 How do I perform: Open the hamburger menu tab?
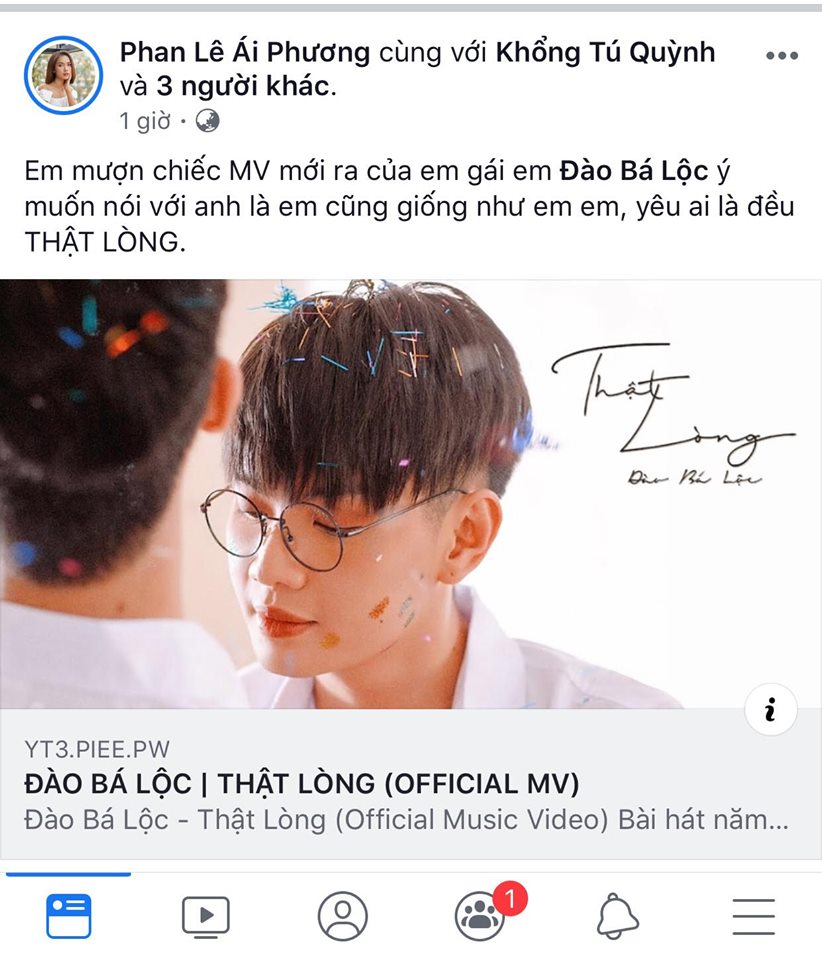754,915
